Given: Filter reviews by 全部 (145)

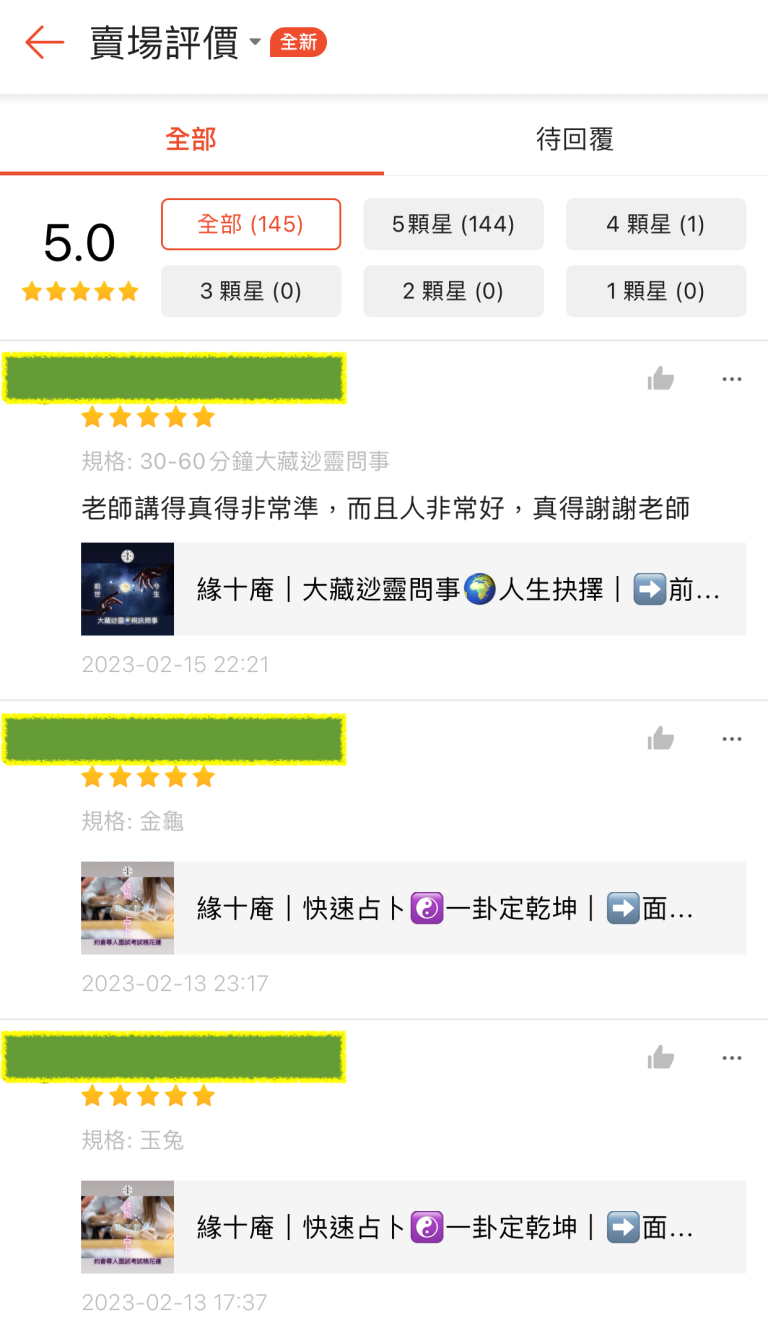Looking at the screenshot, I should tap(251, 224).
